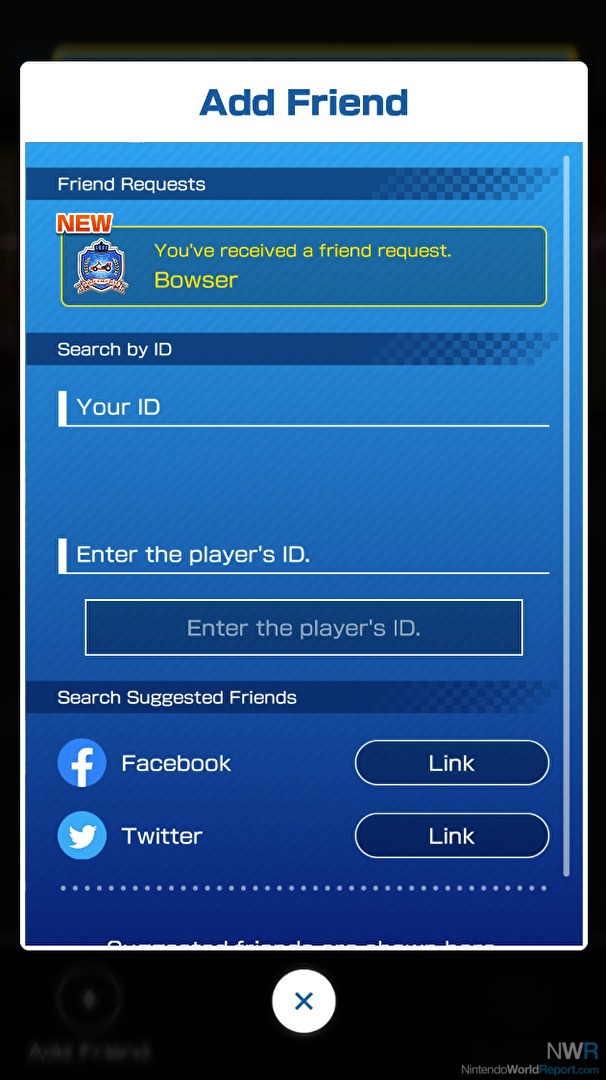
Task: Open Bowser's friend request
Action: pyautogui.click(x=304, y=266)
